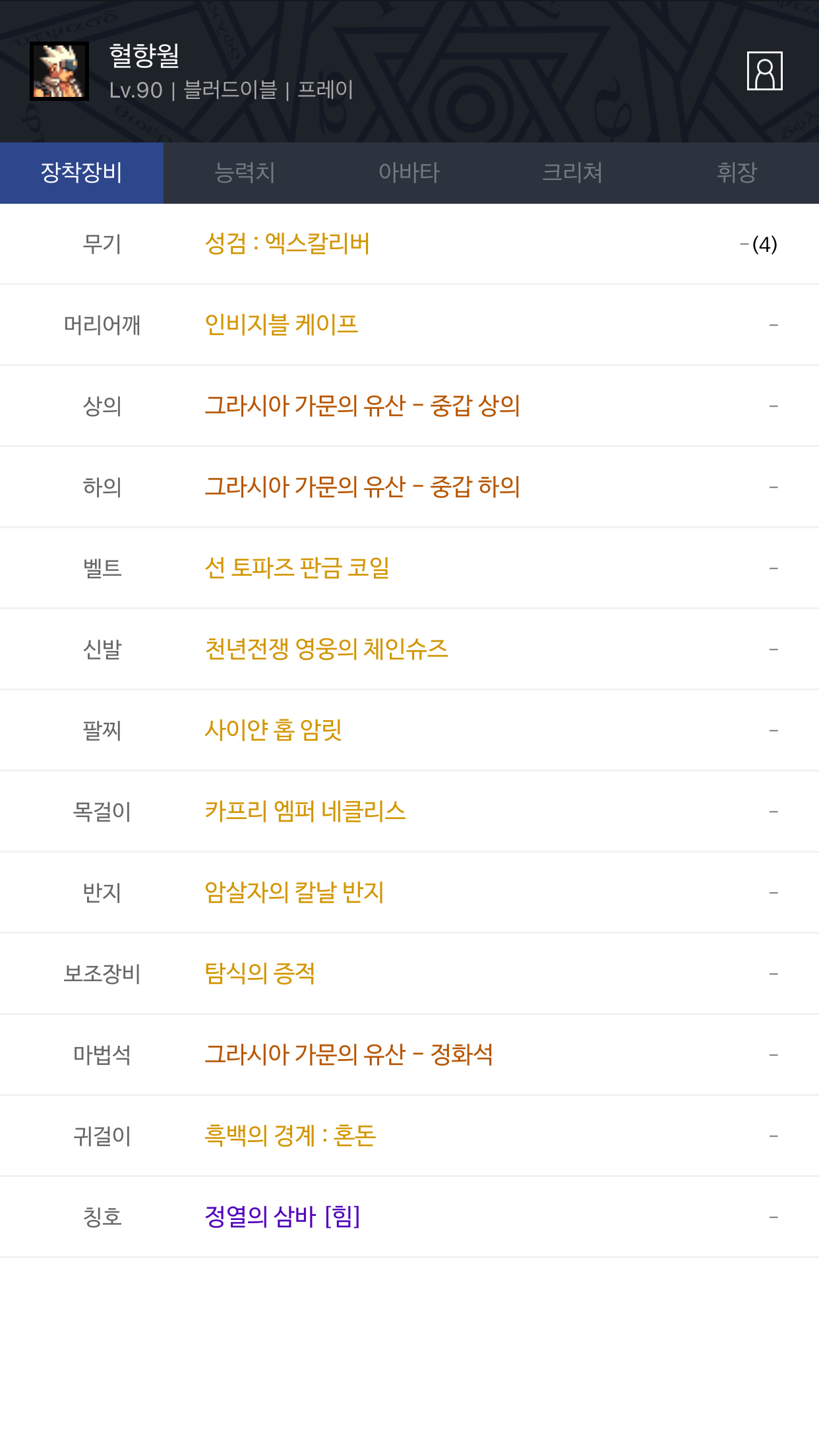819x1456 pixels.
Task: Select the 장착장비 tab
Action: (x=82, y=173)
